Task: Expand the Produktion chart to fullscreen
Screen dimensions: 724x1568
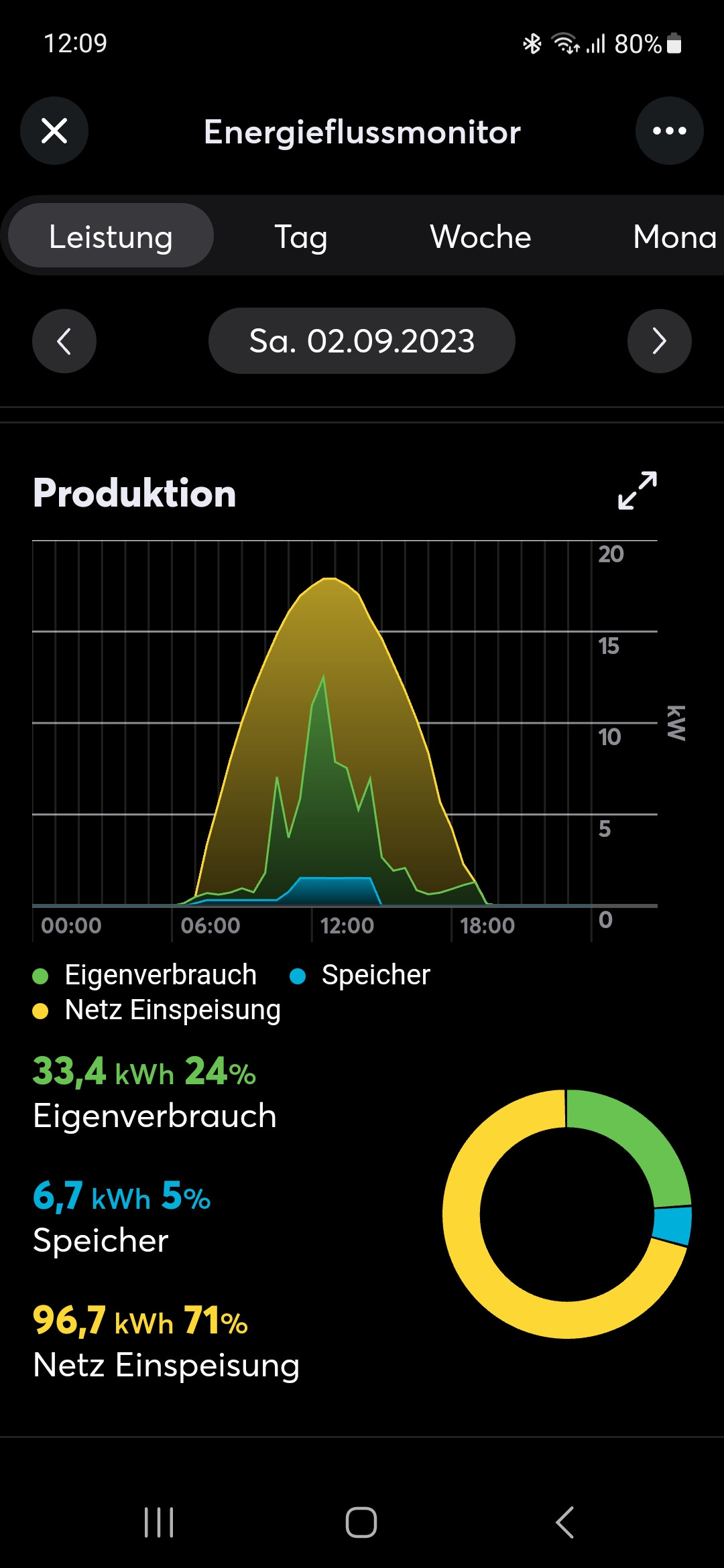Action: pyautogui.click(x=637, y=491)
